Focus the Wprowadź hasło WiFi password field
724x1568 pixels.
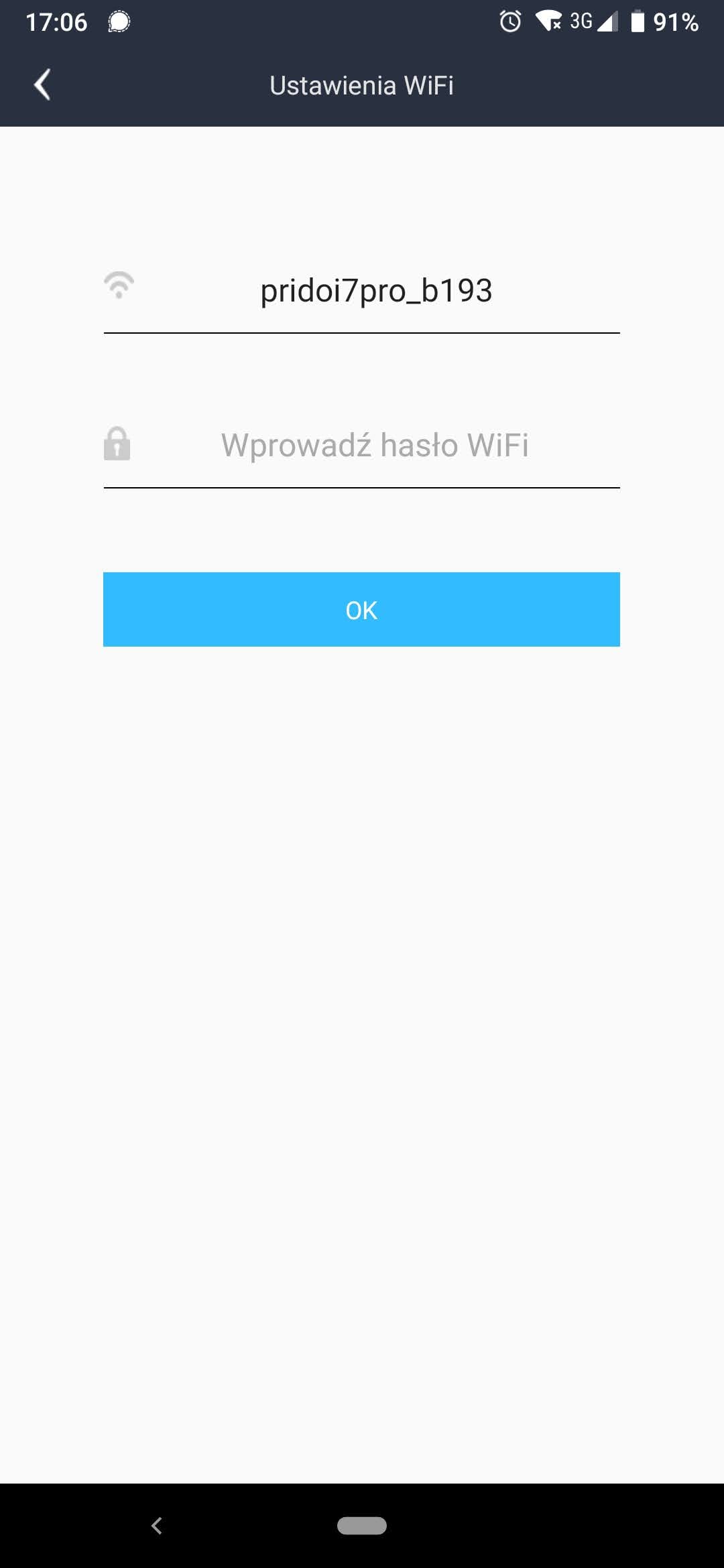click(375, 446)
